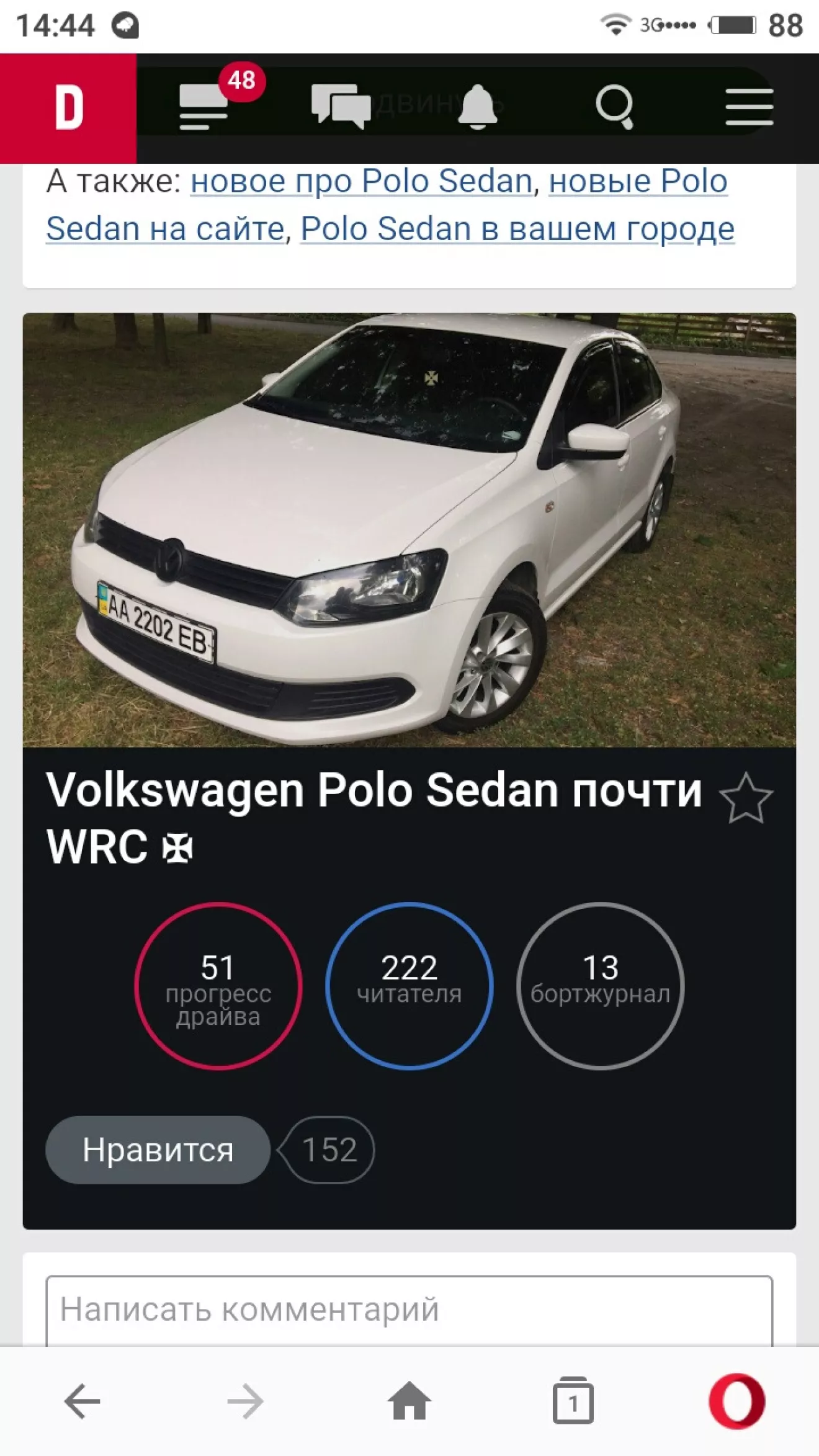
Task: Open the 13 бортжурнал logbook circle
Action: click(x=600, y=985)
